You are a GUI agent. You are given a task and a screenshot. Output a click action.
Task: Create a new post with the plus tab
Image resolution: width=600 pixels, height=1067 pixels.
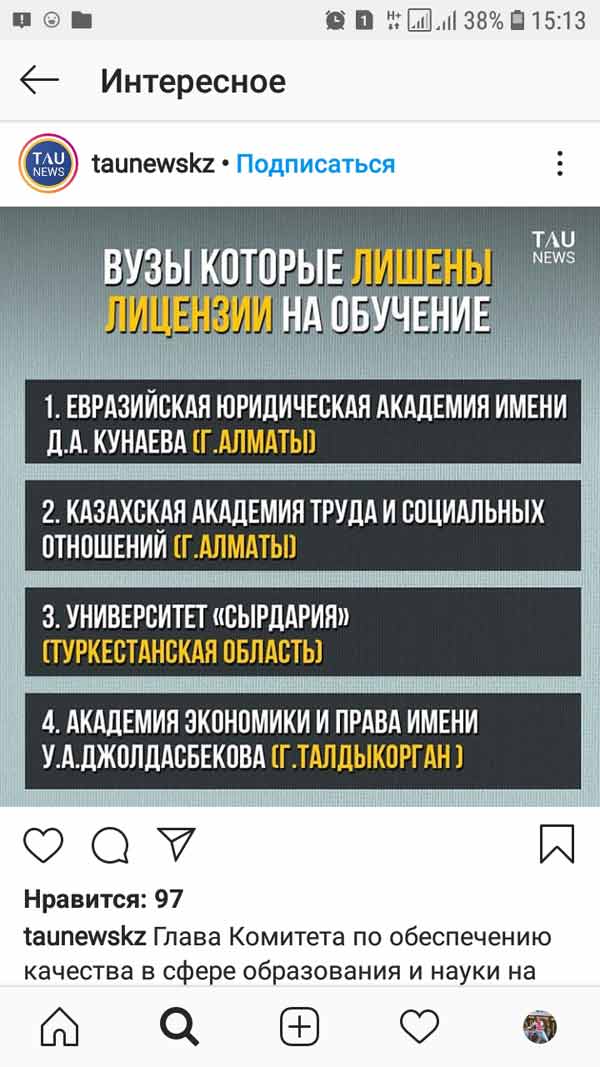point(299,1026)
